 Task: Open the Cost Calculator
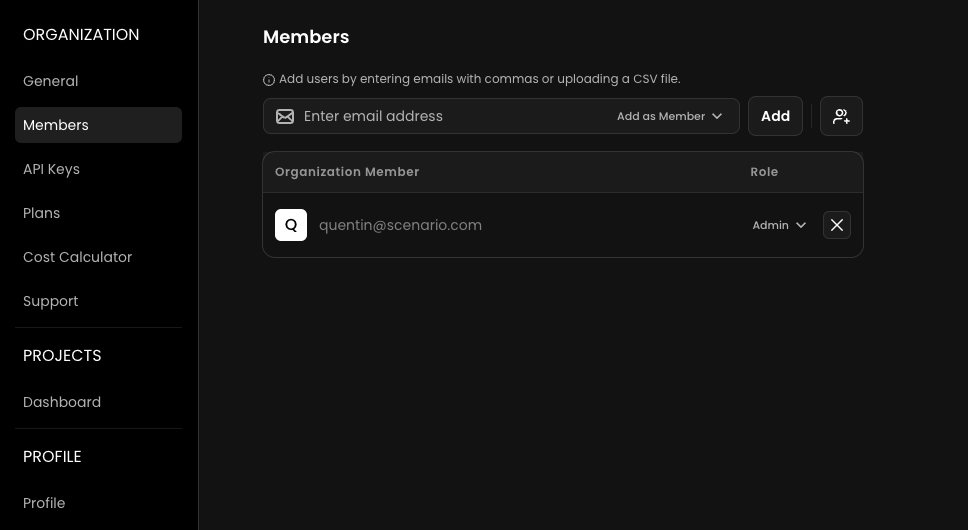tap(78, 257)
